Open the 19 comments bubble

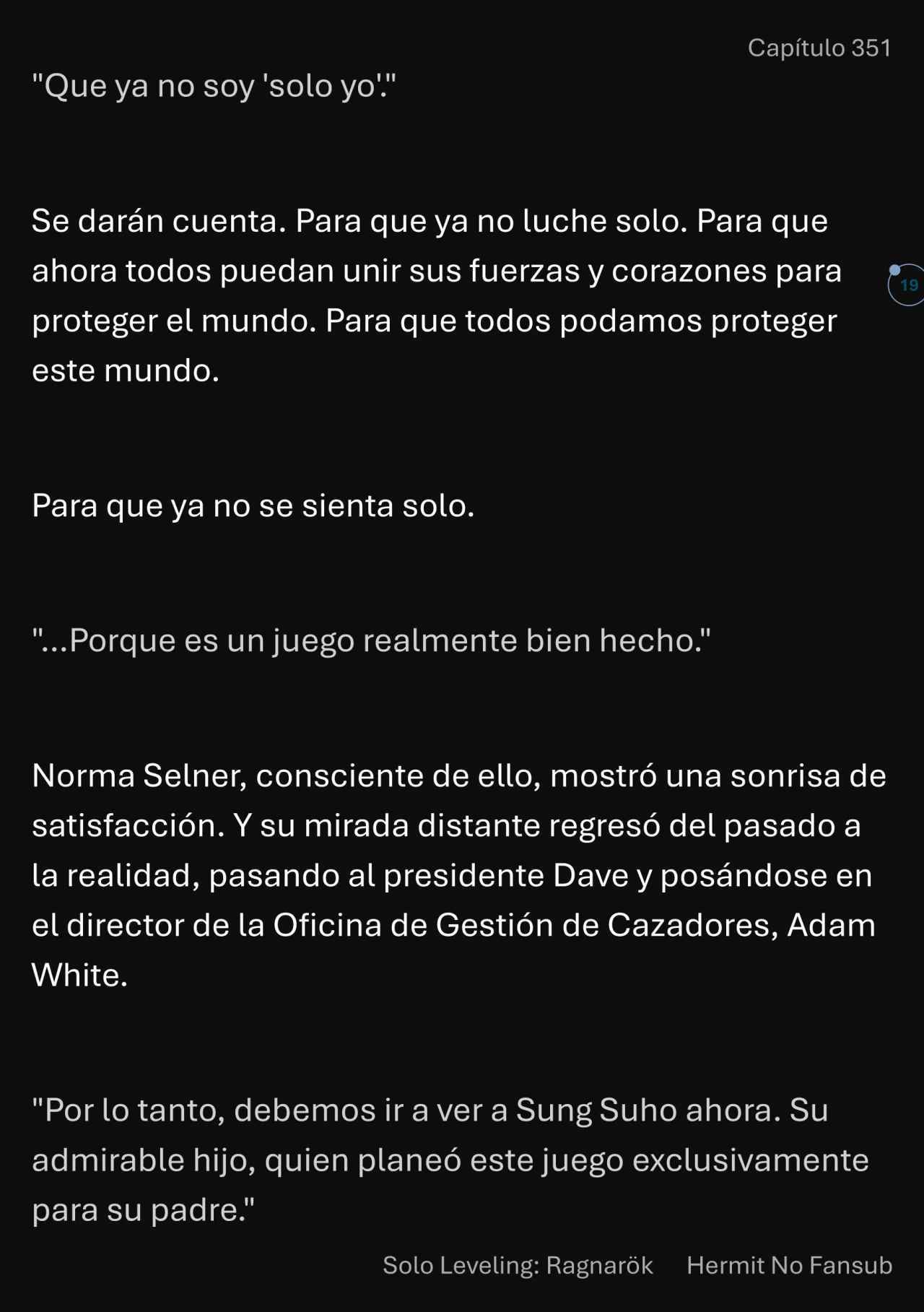click(907, 285)
